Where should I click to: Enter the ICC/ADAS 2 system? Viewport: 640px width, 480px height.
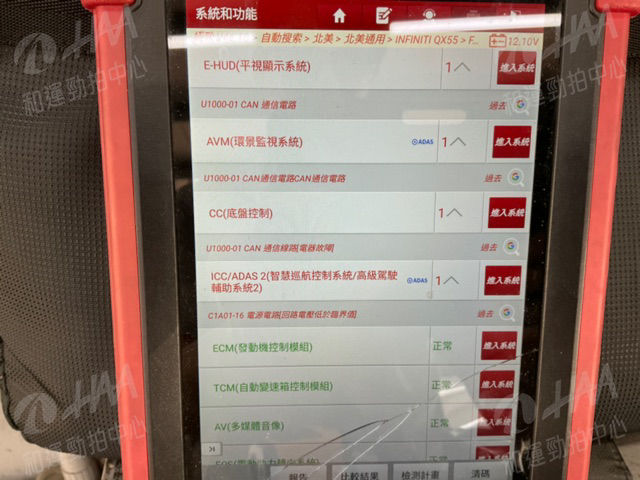tap(503, 280)
